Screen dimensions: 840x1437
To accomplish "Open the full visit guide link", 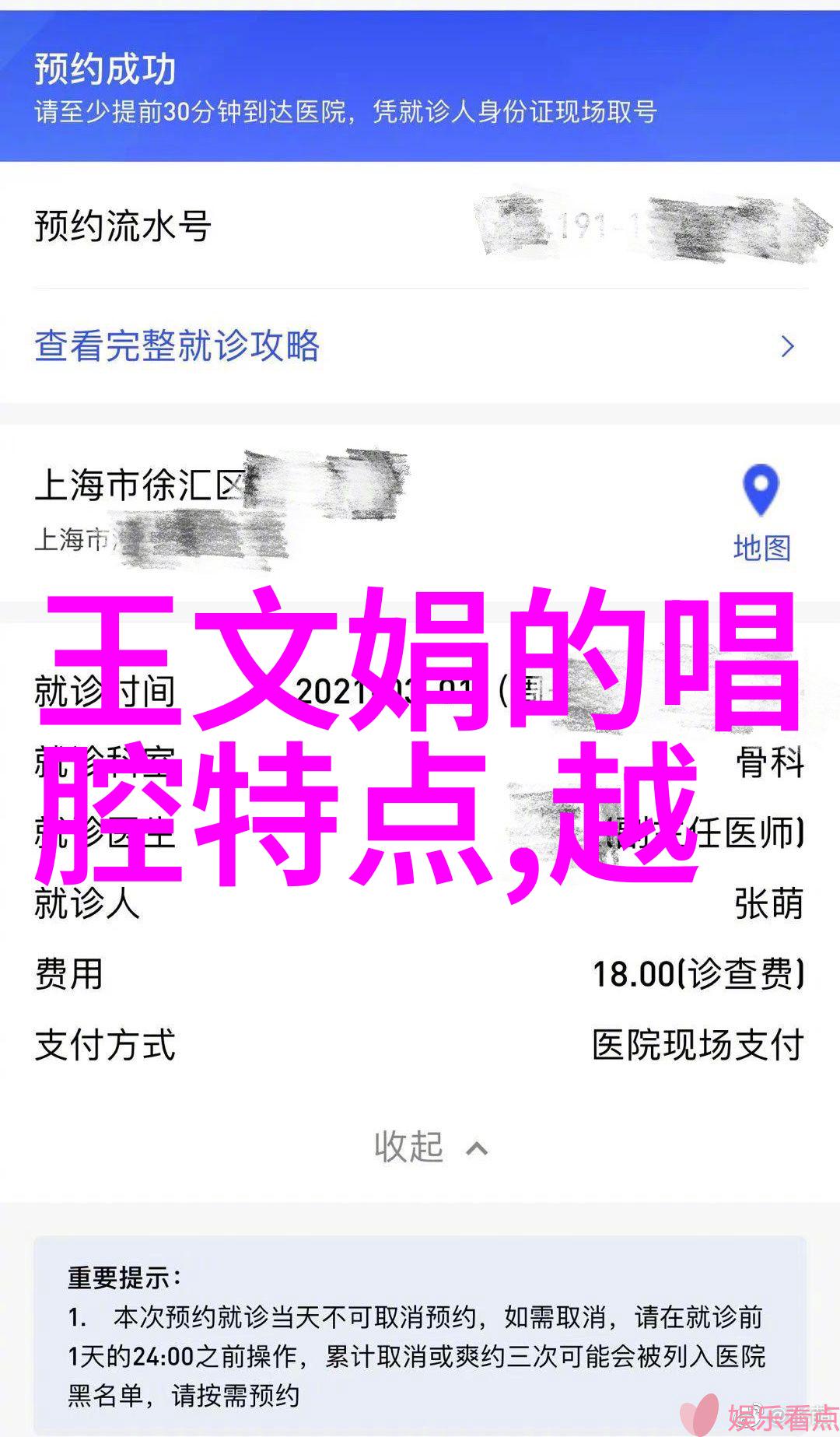I will pos(177,346).
